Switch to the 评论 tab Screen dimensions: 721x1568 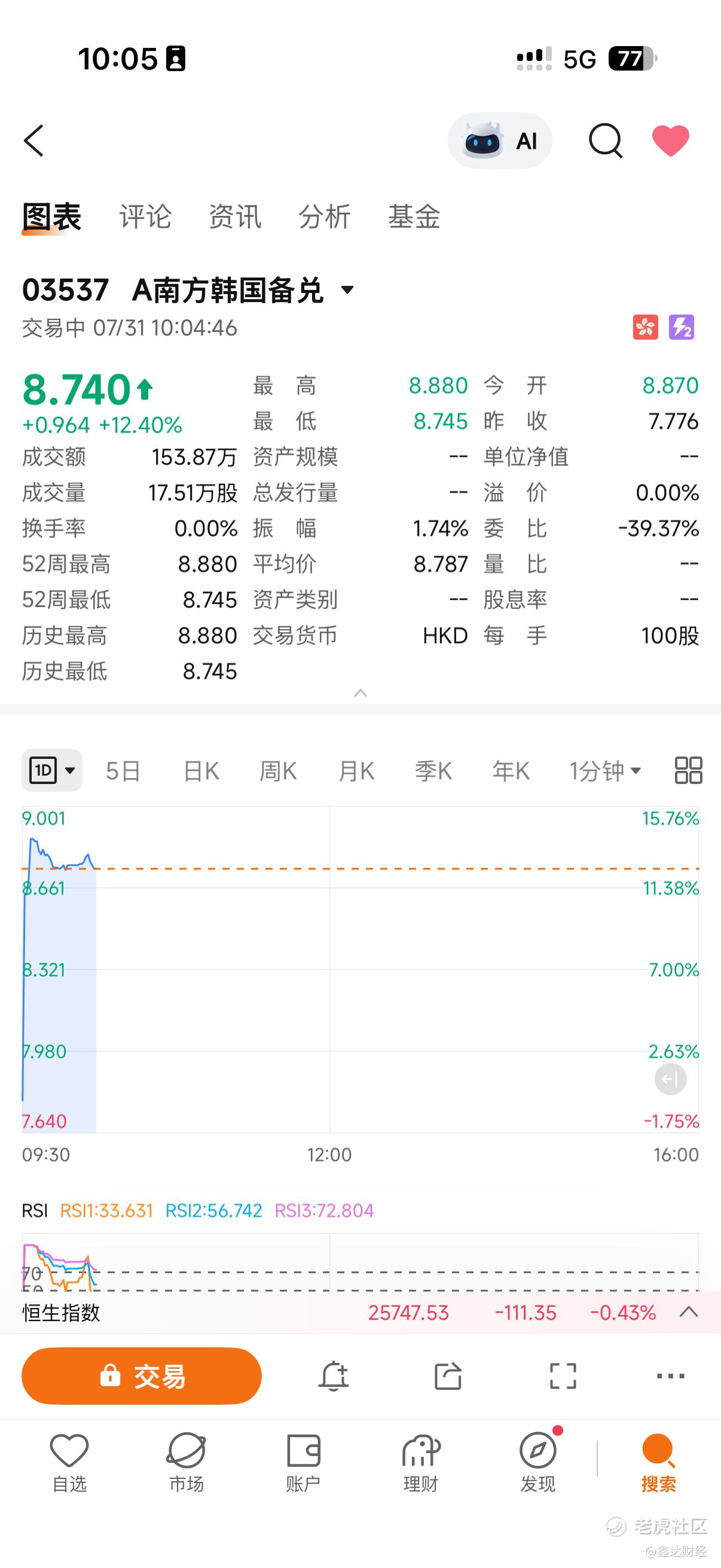pyautogui.click(x=145, y=216)
